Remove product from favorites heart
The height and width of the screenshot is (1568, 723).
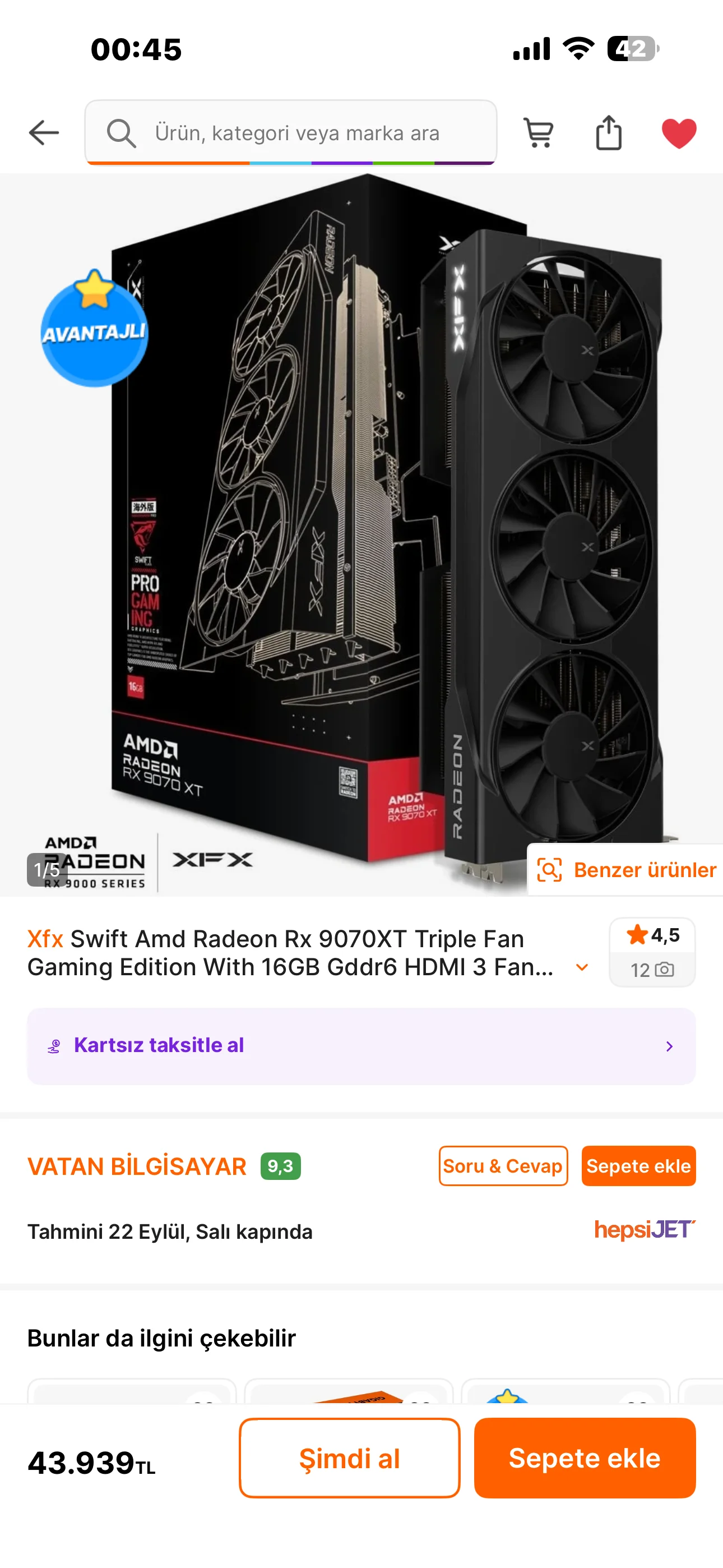(679, 133)
